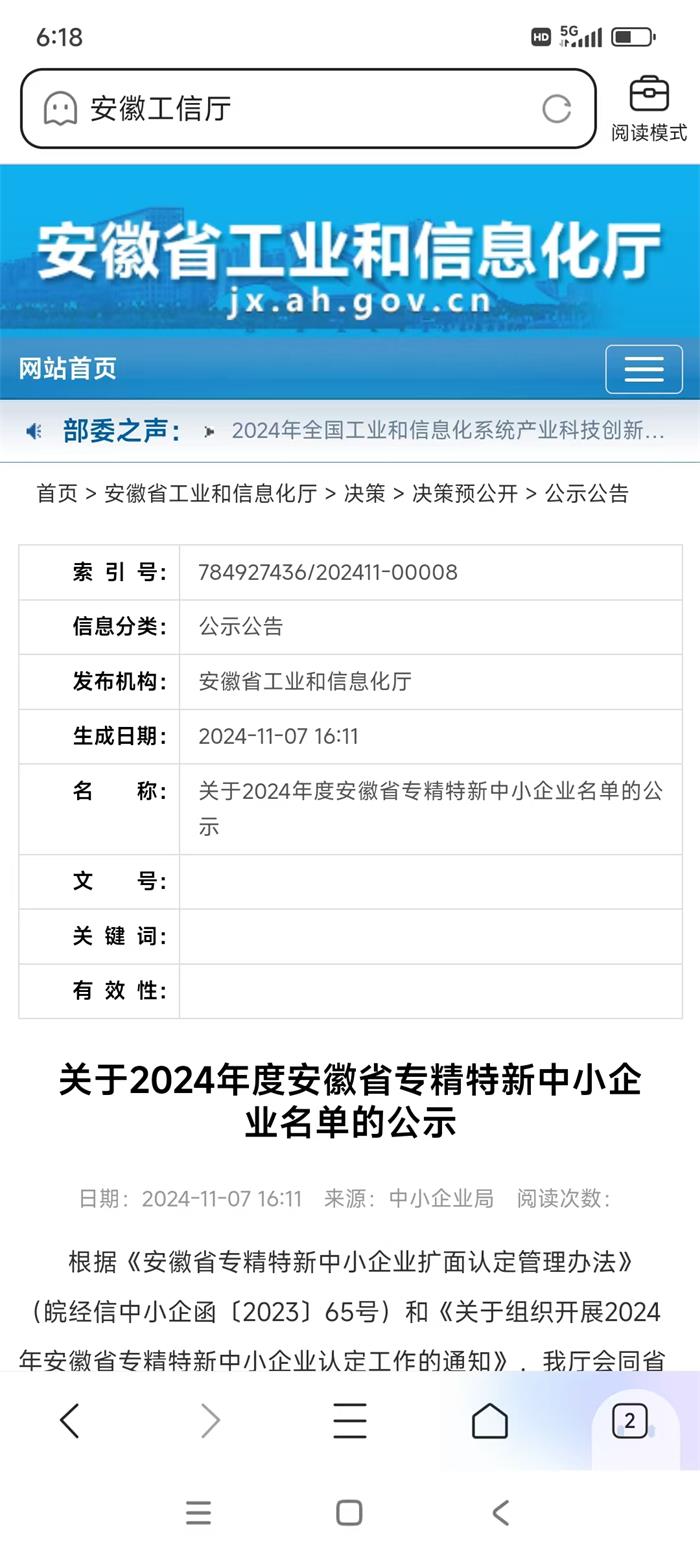The image size is (700, 1555).
Task: Open recent apps from the system navigation bar
Action: [199, 1513]
